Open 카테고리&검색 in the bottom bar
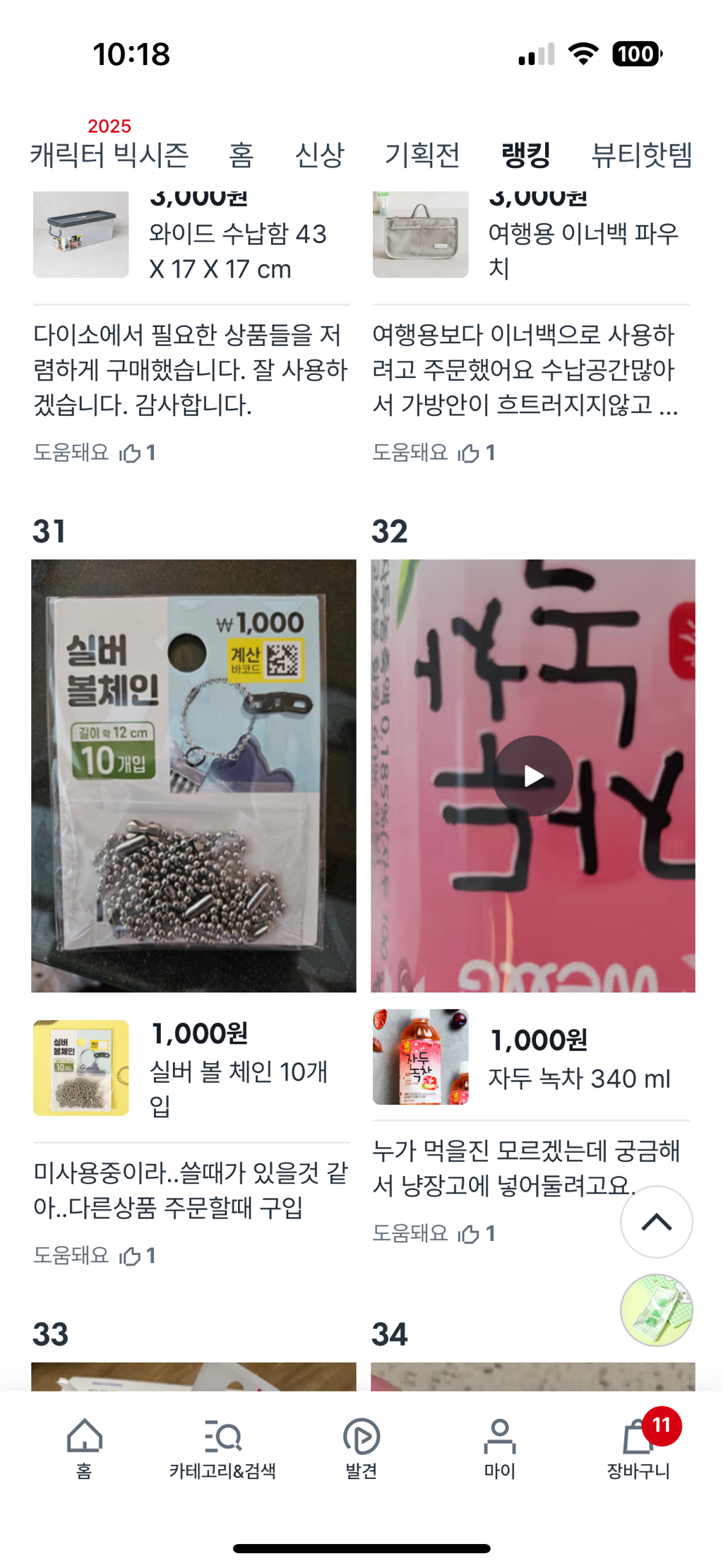The width and height of the screenshot is (723, 1568). pyautogui.click(x=222, y=1448)
